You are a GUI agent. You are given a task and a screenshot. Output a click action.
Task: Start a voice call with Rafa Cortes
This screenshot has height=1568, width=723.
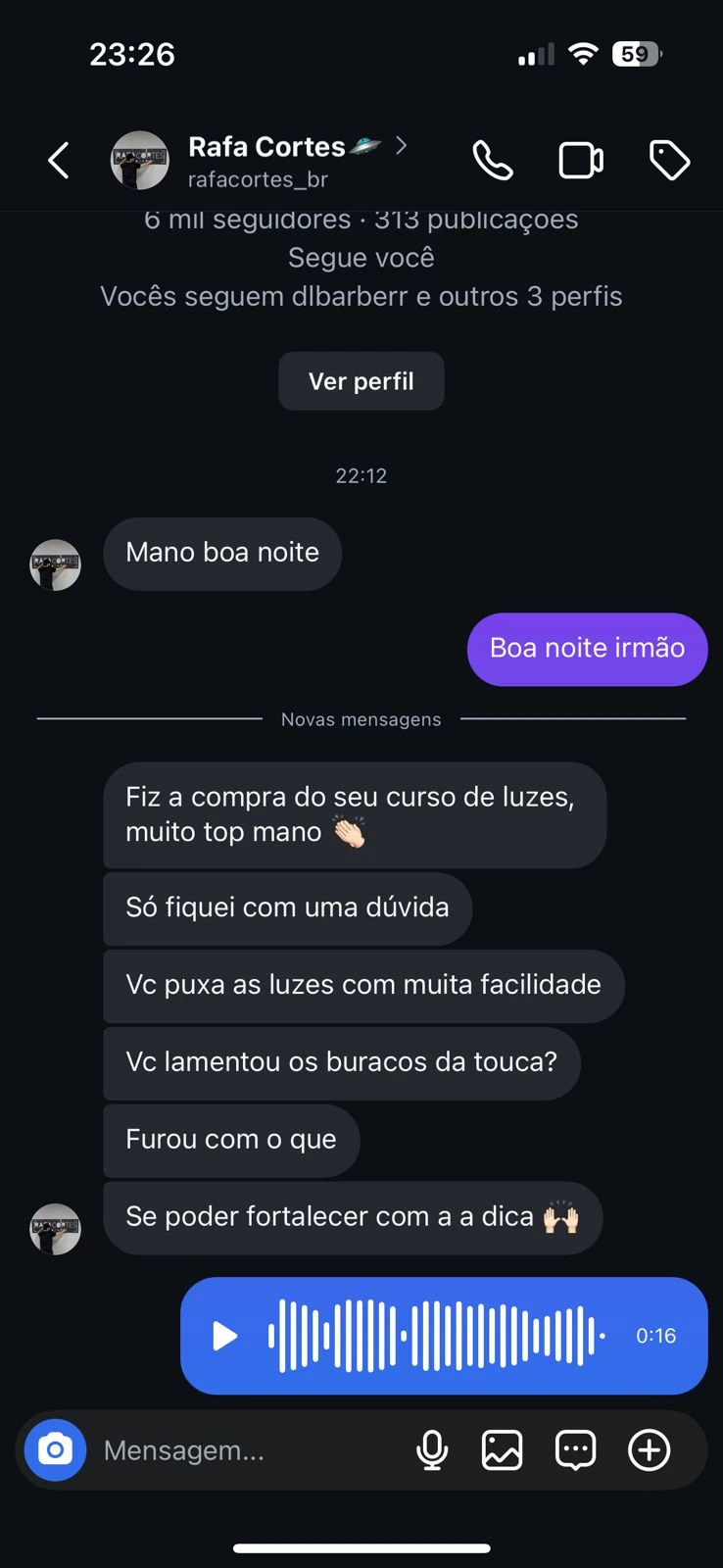tap(493, 161)
